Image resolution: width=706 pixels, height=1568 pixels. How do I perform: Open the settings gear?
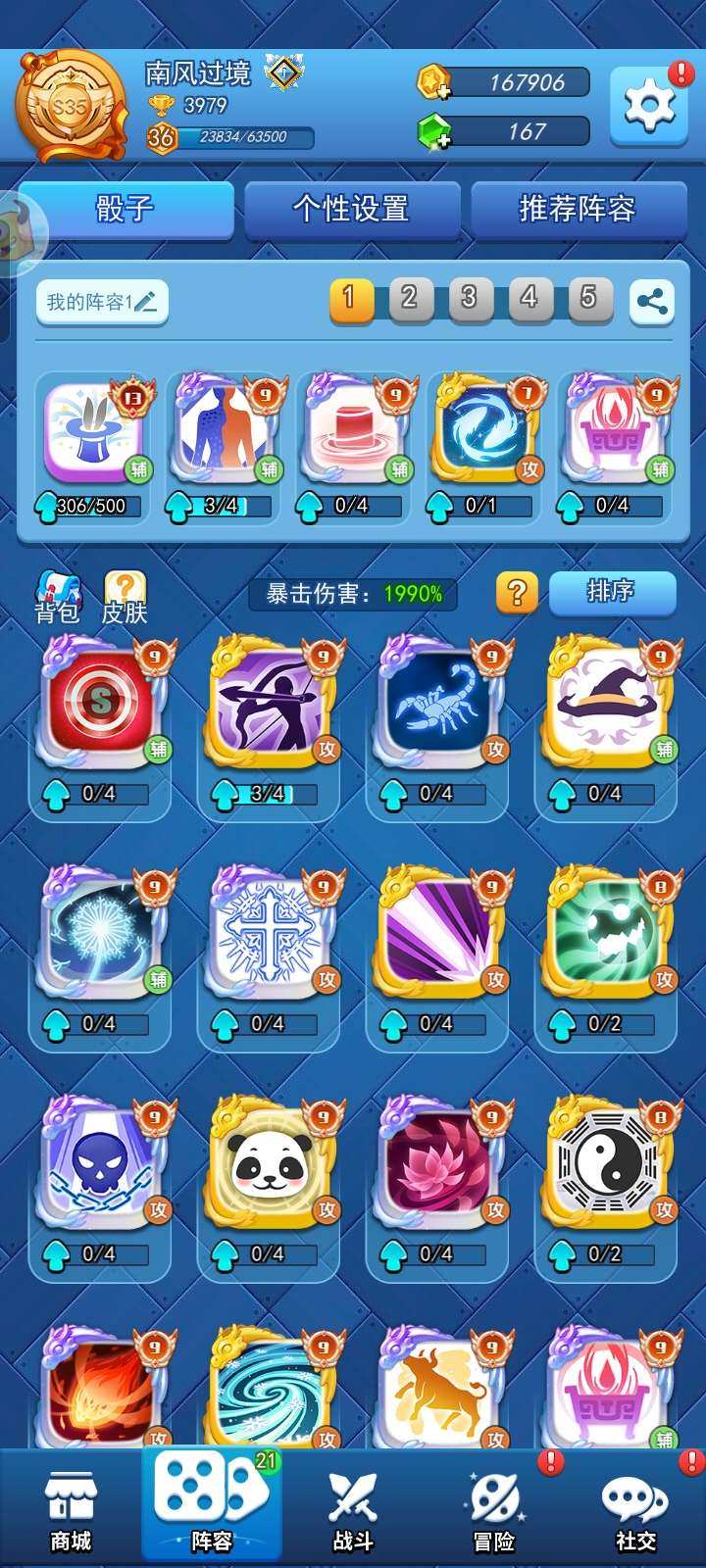click(x=648, y=105)
